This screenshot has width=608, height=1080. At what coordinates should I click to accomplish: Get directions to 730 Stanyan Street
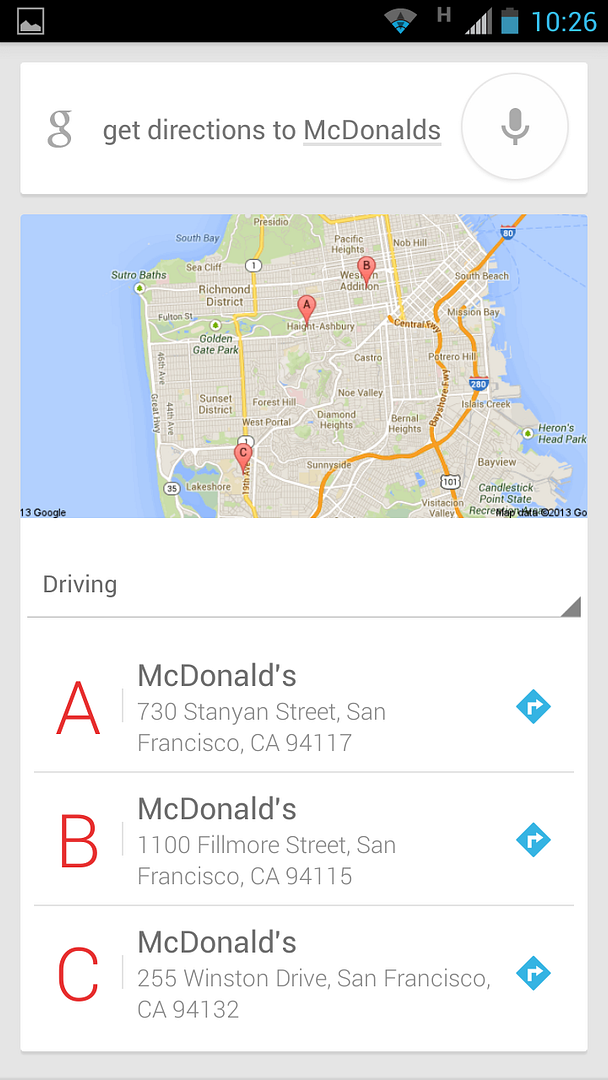click(533, 707)
